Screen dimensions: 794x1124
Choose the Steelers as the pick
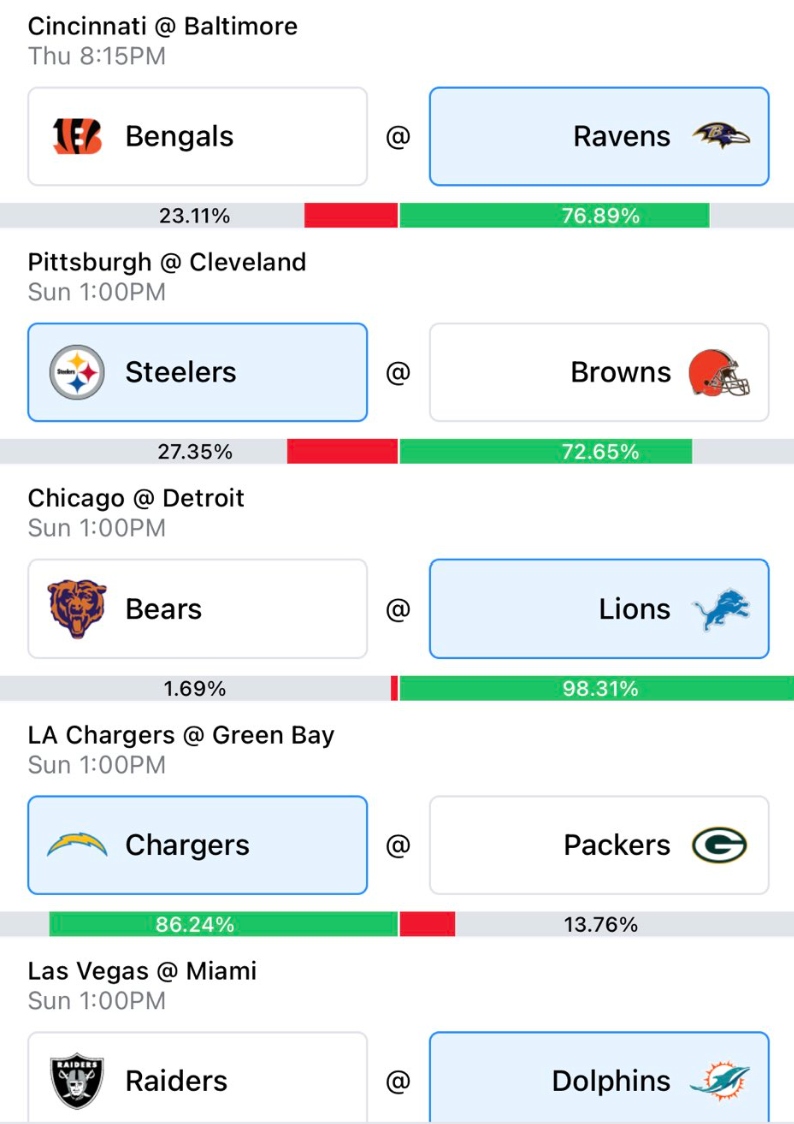click(x=198, y=372)
